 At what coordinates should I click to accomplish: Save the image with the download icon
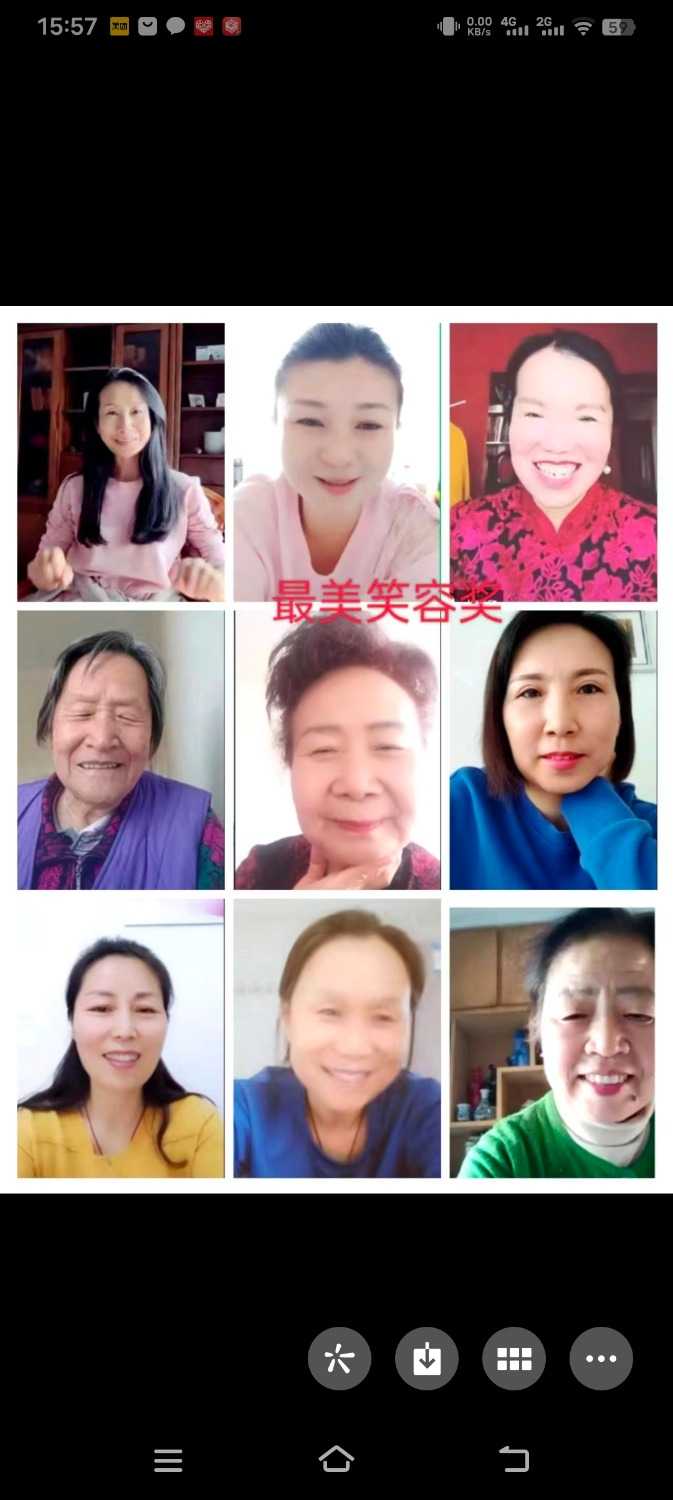(x=427, y=1358)
